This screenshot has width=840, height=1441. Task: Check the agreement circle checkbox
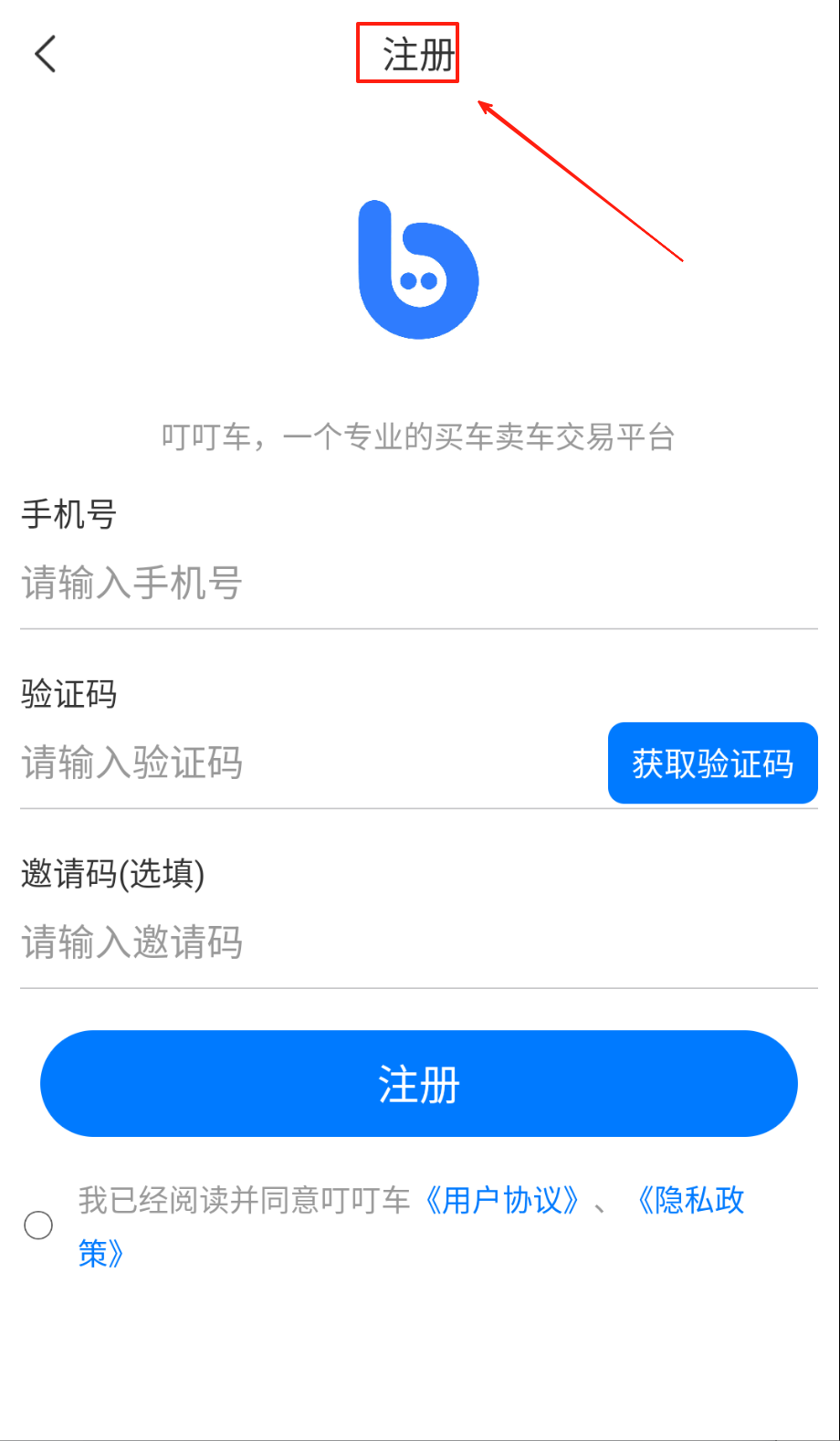point(38,1225)
